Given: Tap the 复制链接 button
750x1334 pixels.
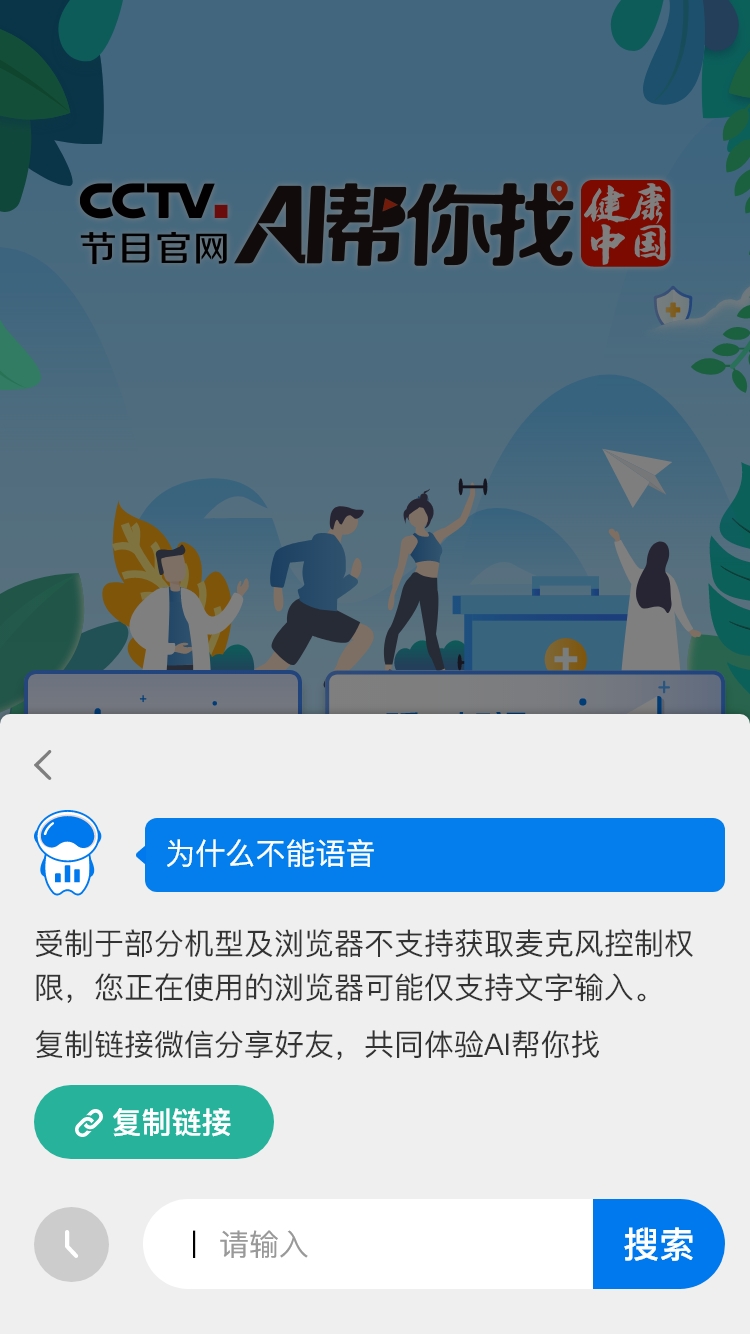Looking at the screenshot, I should point(154,1122).
